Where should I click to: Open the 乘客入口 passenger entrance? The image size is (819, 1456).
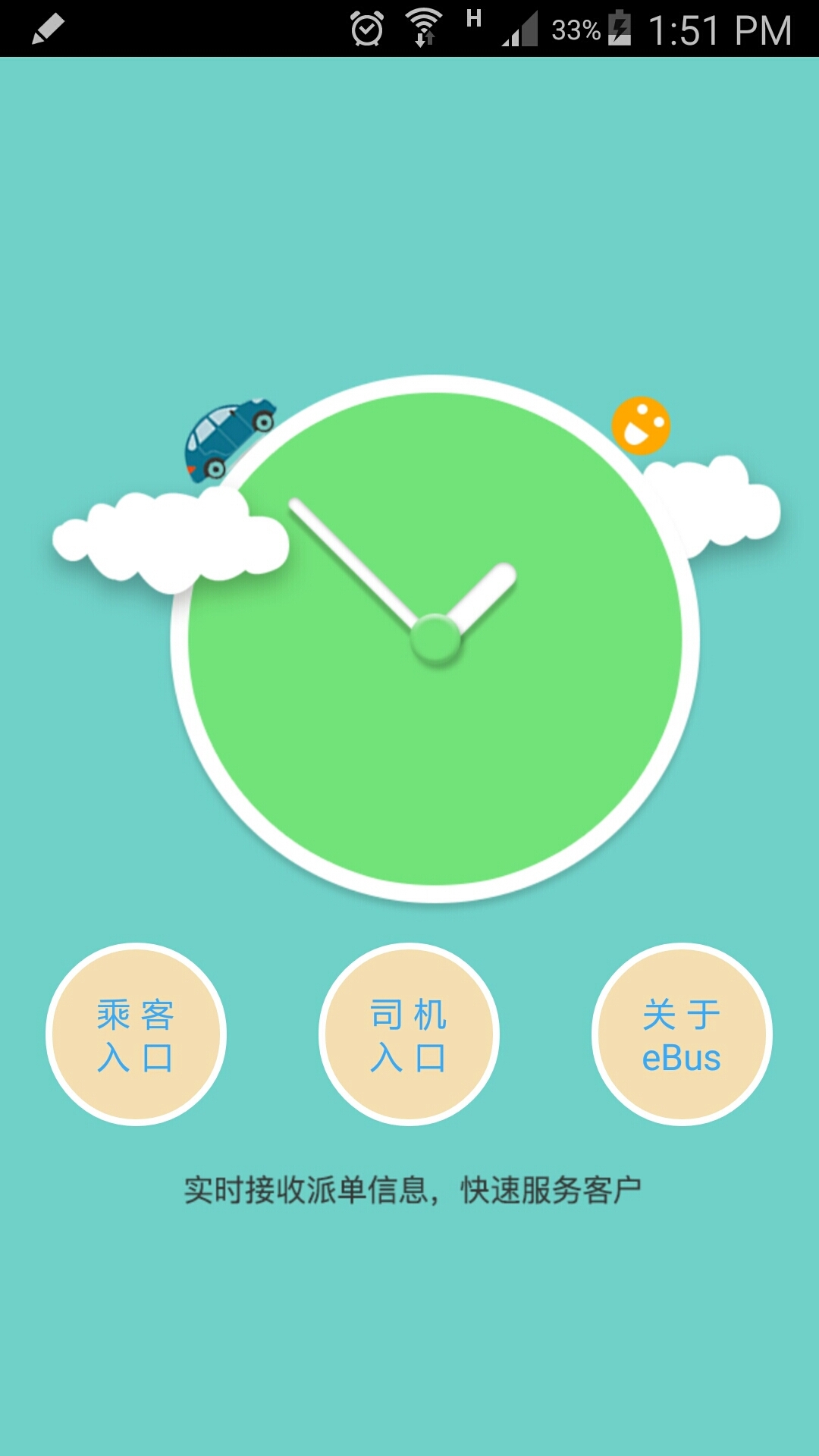click(136, 1034)
